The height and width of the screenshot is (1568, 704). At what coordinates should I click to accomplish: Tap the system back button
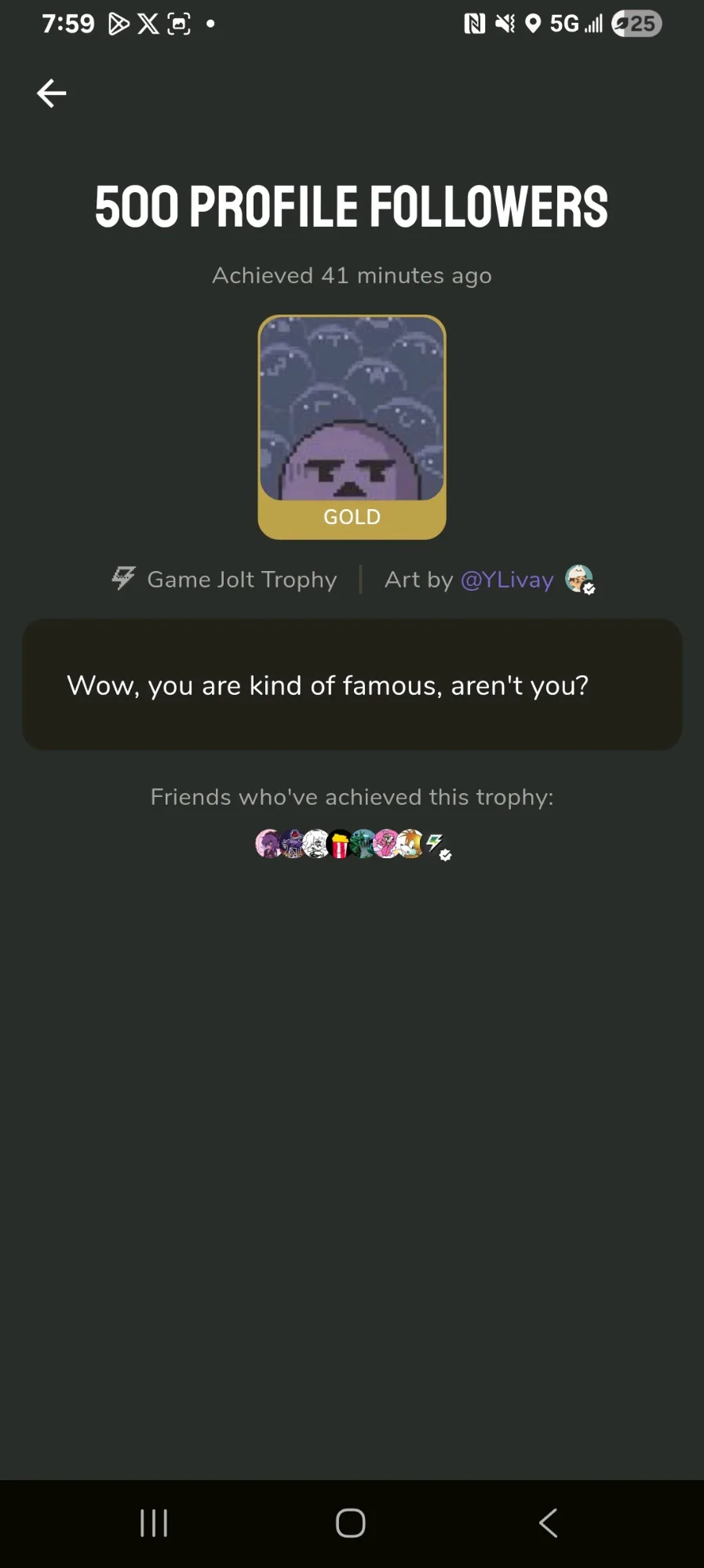pyautogui.click(x=548, y=1523)
